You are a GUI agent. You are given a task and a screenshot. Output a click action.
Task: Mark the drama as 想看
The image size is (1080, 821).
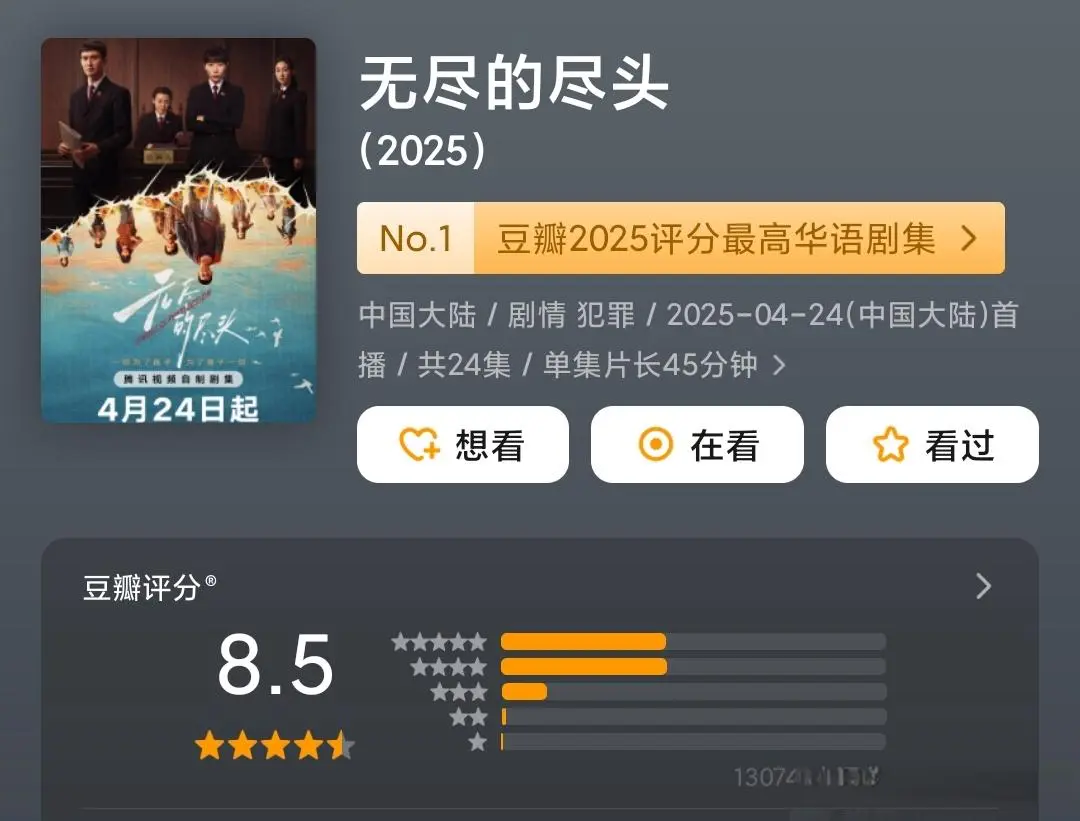(x=462, y=445)
